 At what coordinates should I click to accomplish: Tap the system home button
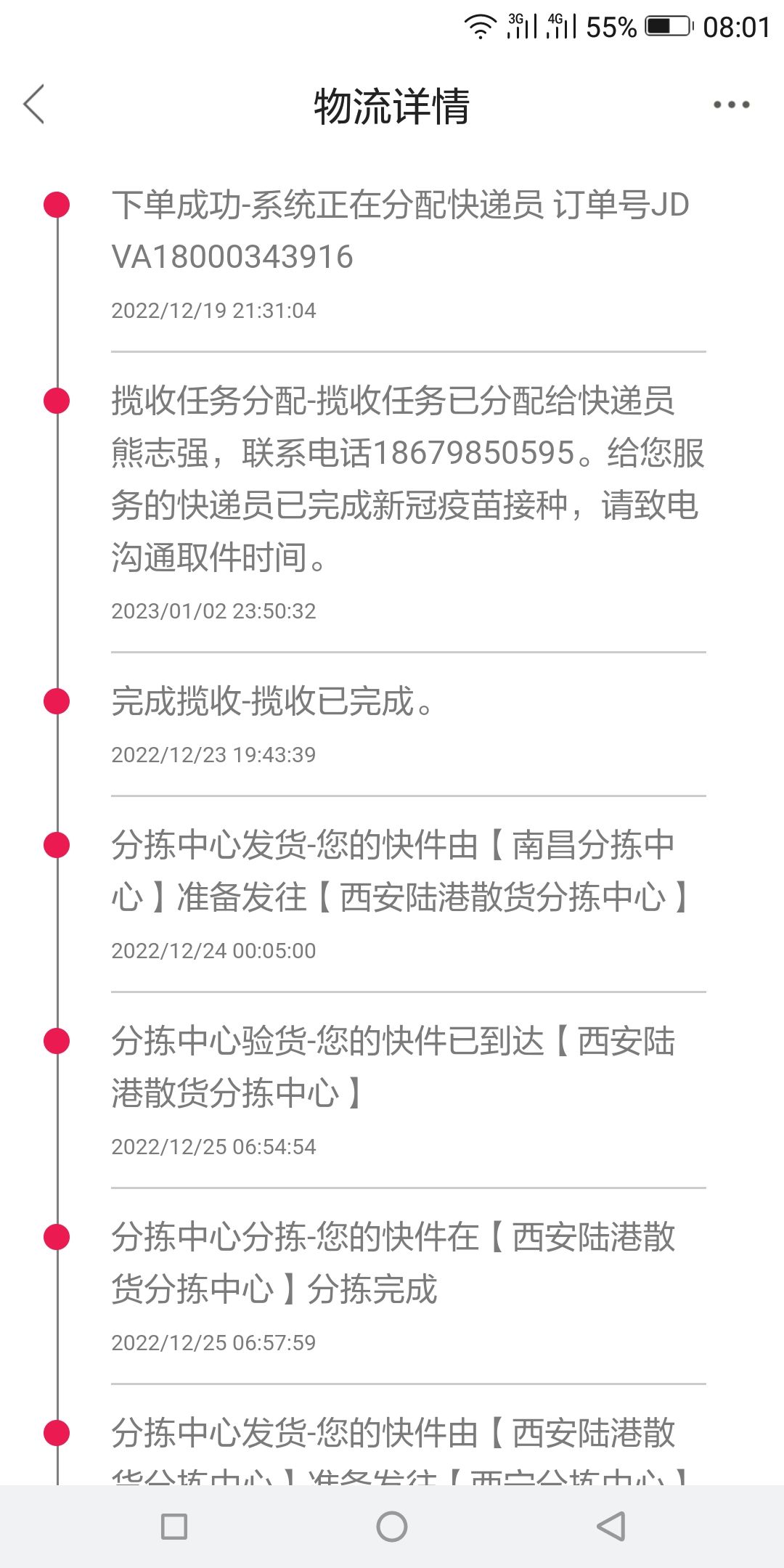coord(392,1527)
